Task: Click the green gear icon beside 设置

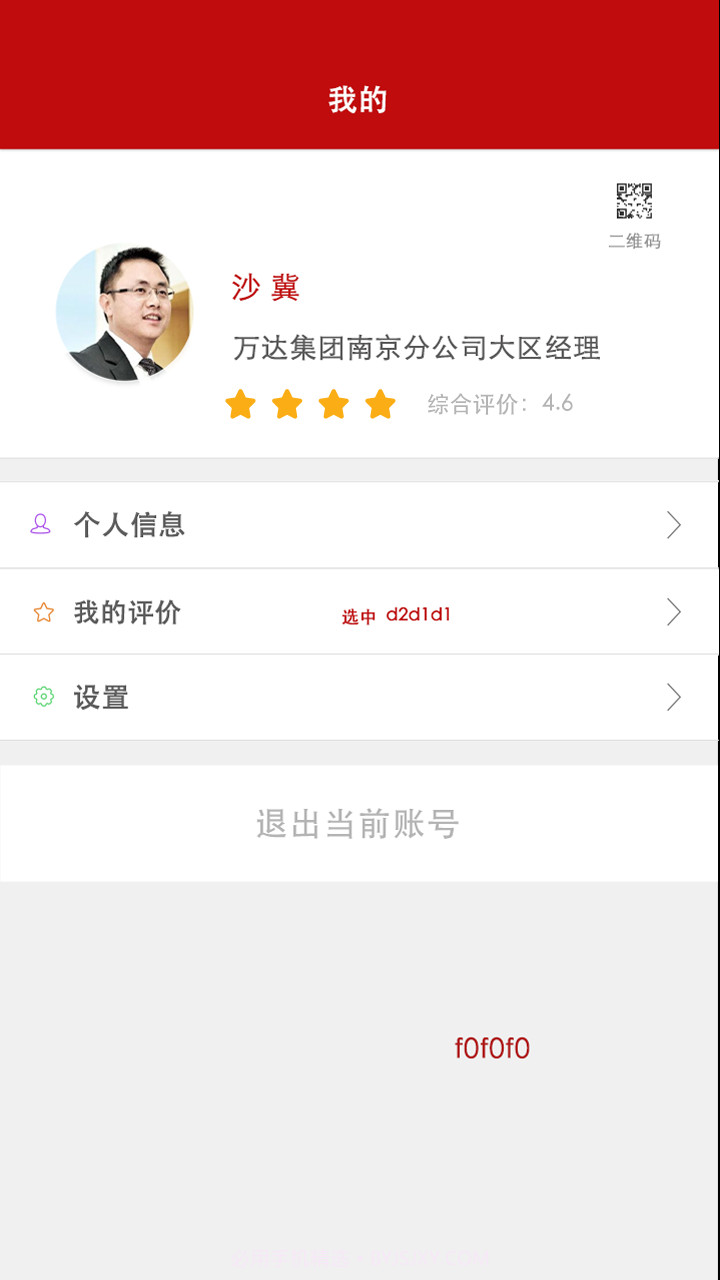Action: tap(41, 697)
